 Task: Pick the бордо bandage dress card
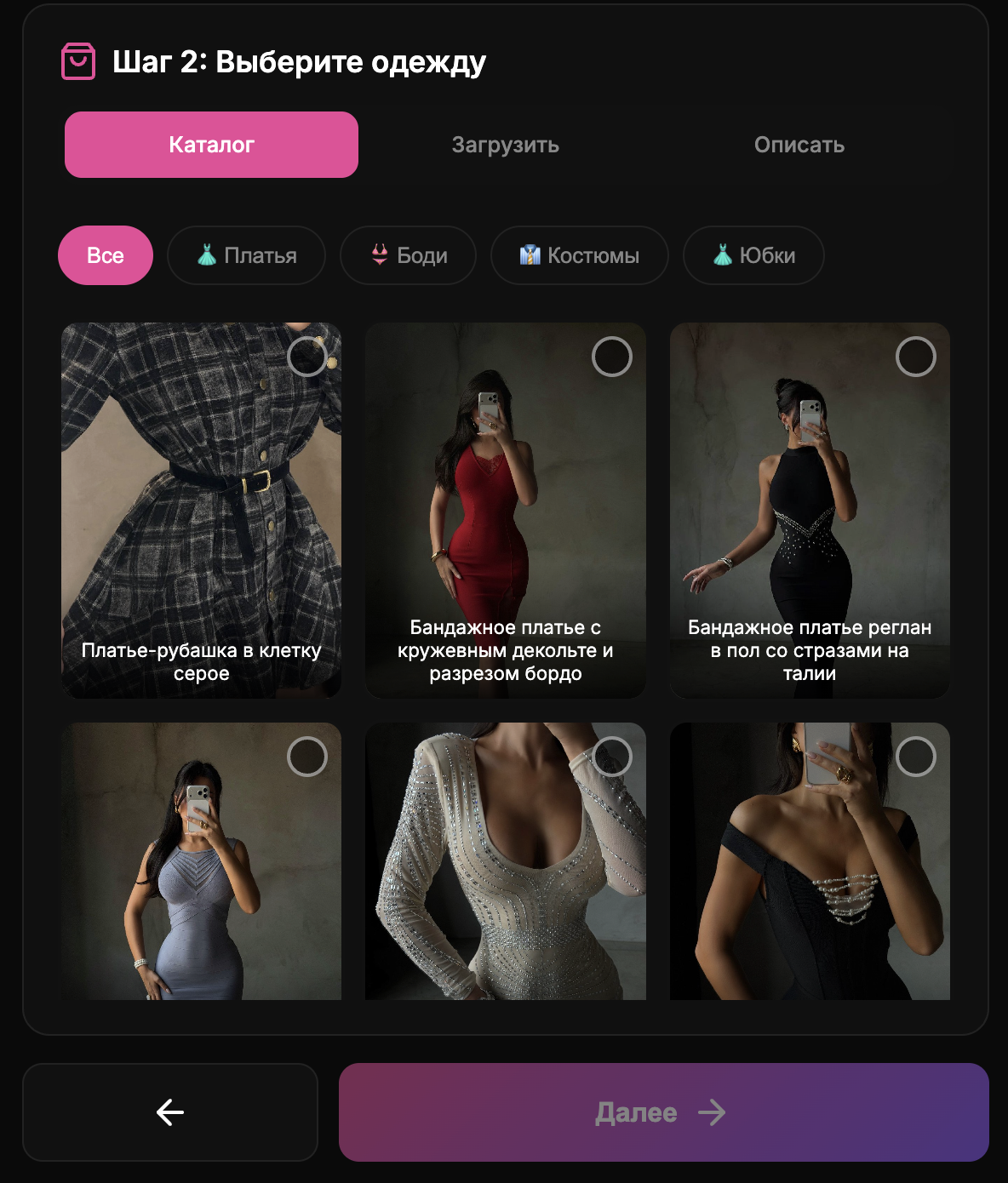point(505,511)
